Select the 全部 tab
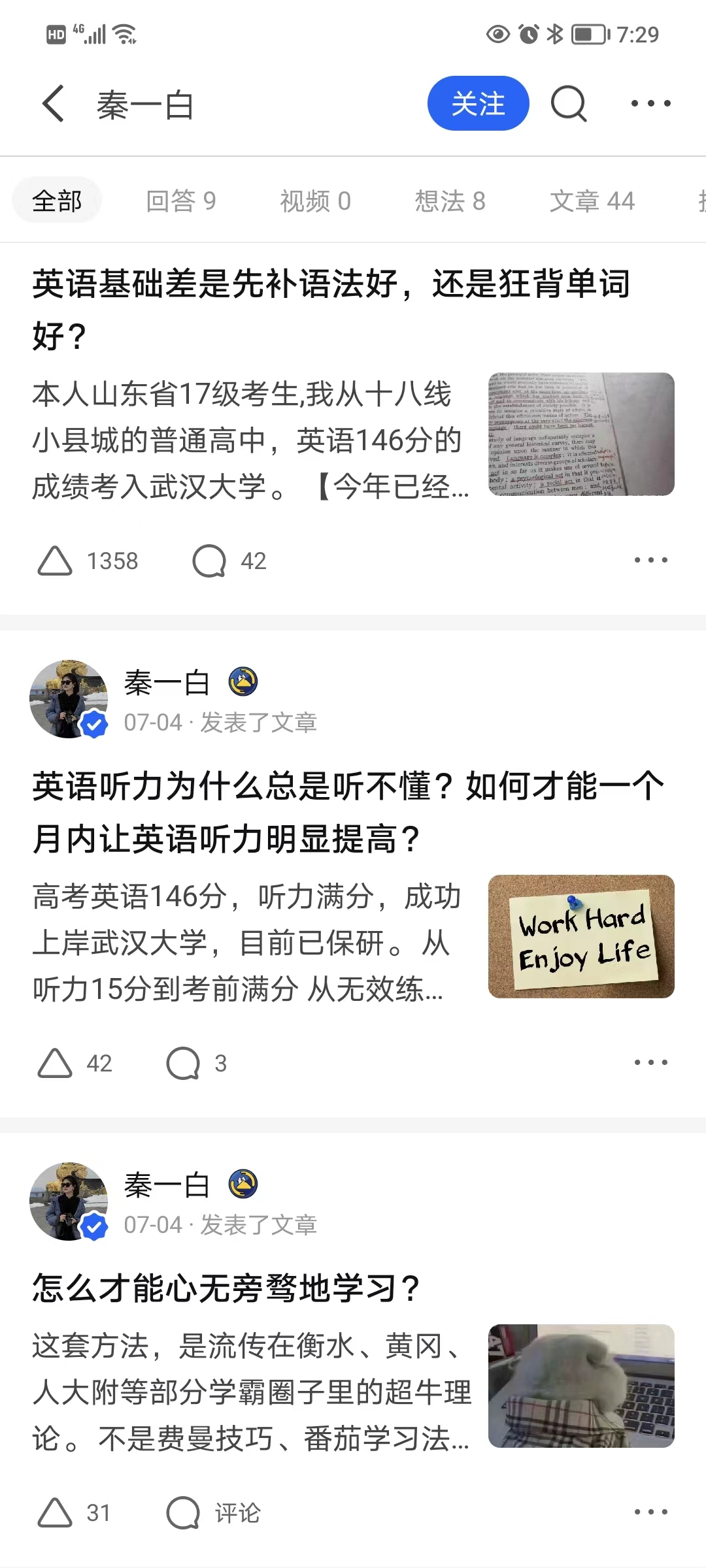Screen dimensions: 706x1568 pos(57,201)
